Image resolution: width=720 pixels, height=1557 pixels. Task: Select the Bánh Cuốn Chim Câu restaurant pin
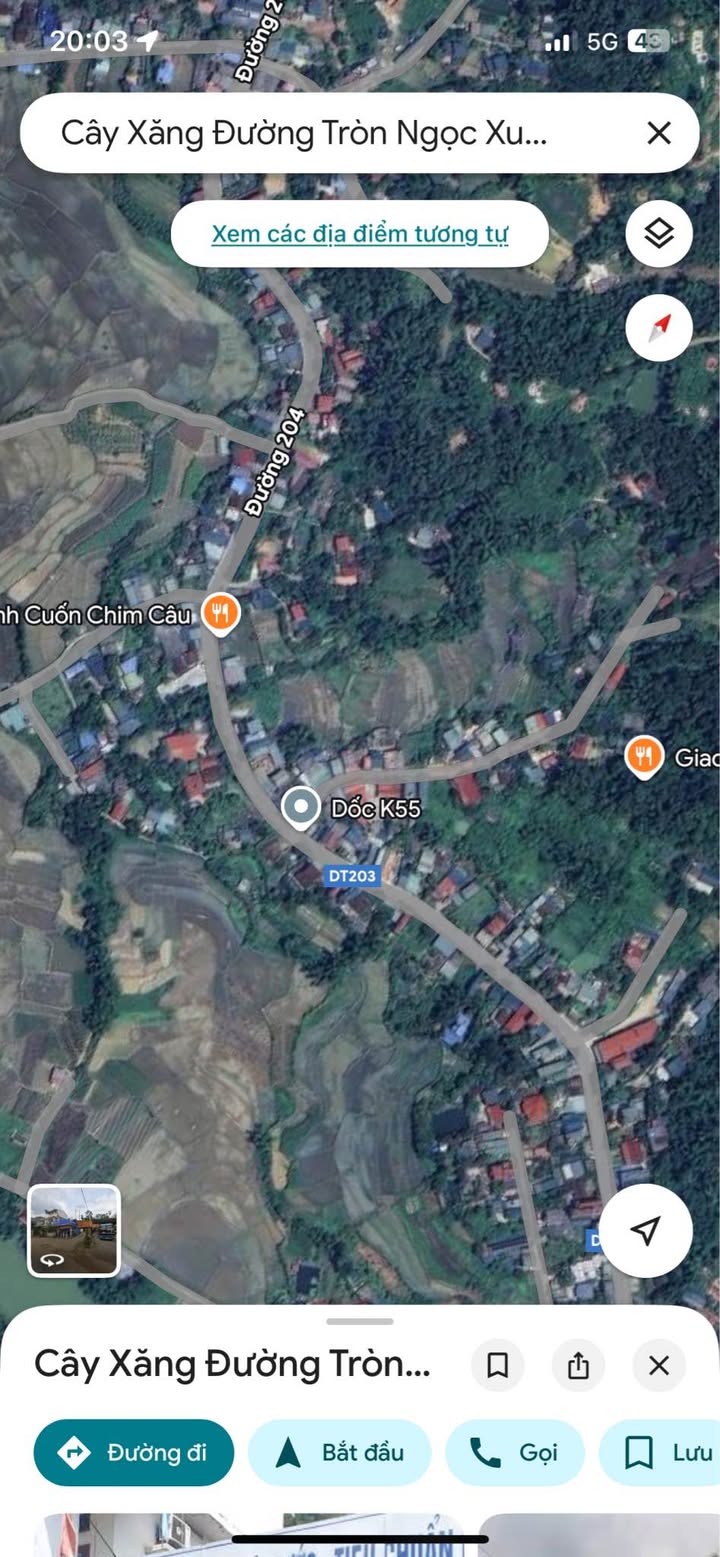pos(220,612)
